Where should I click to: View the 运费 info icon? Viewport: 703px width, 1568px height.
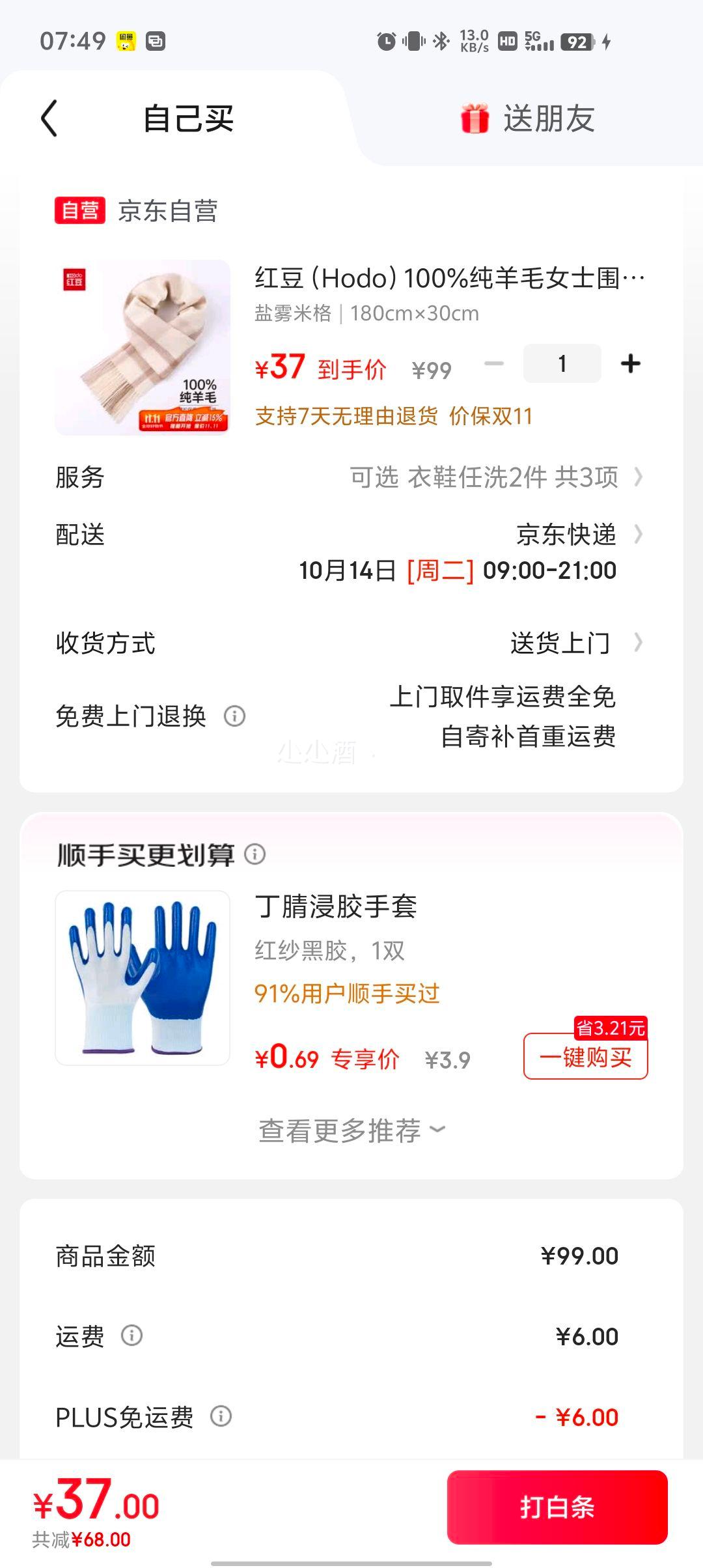pos(132,1336)
